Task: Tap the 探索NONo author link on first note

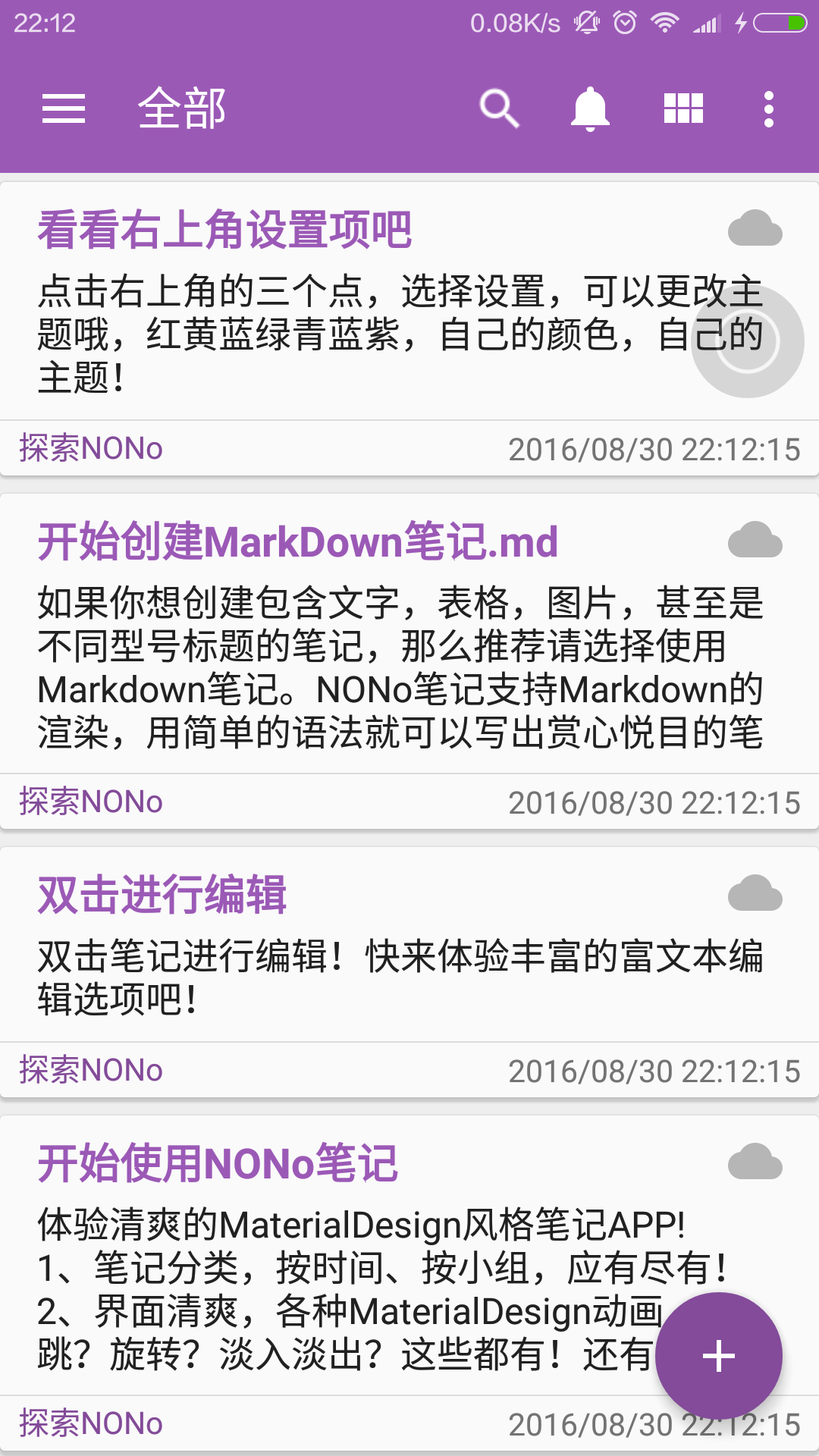Action: pos(91,448)
